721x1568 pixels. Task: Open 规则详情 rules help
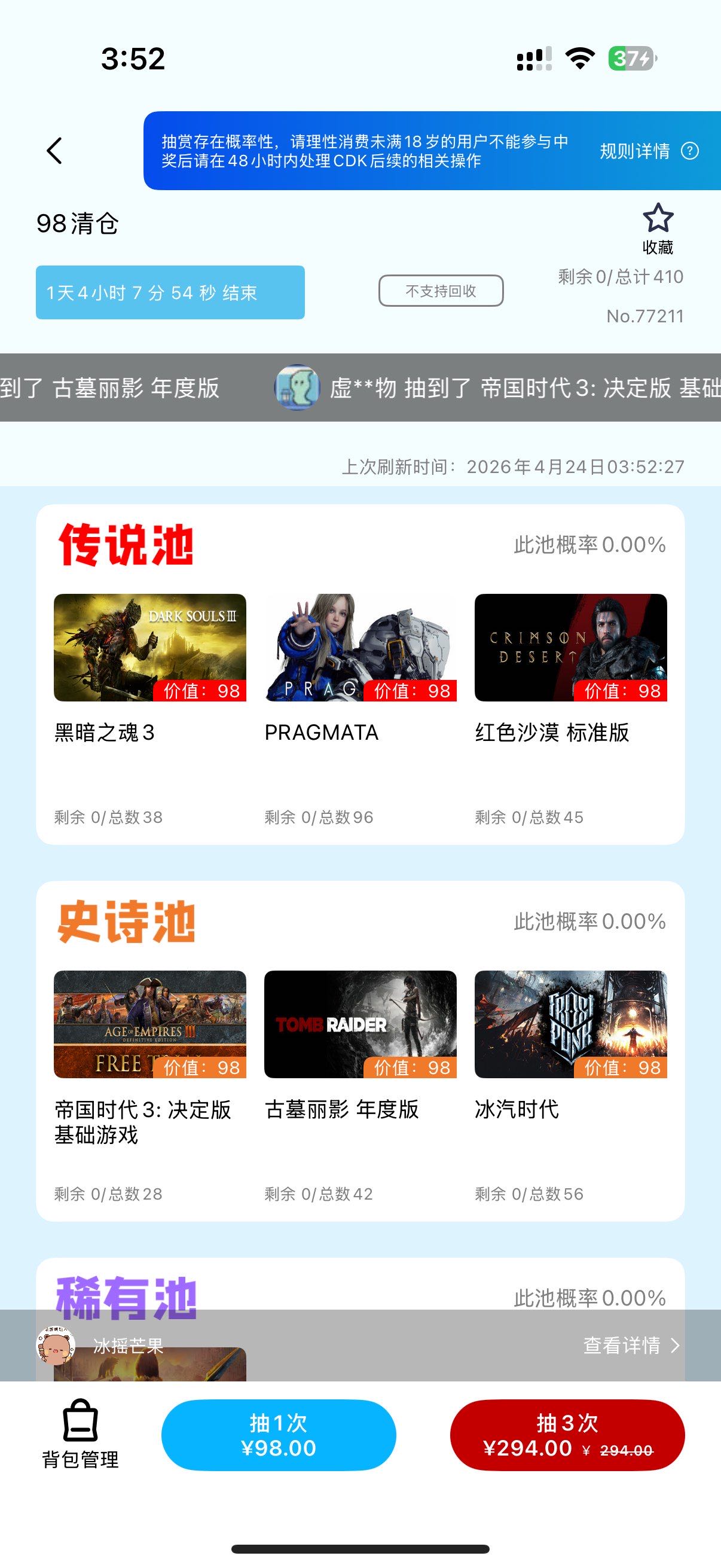point(649,150)
